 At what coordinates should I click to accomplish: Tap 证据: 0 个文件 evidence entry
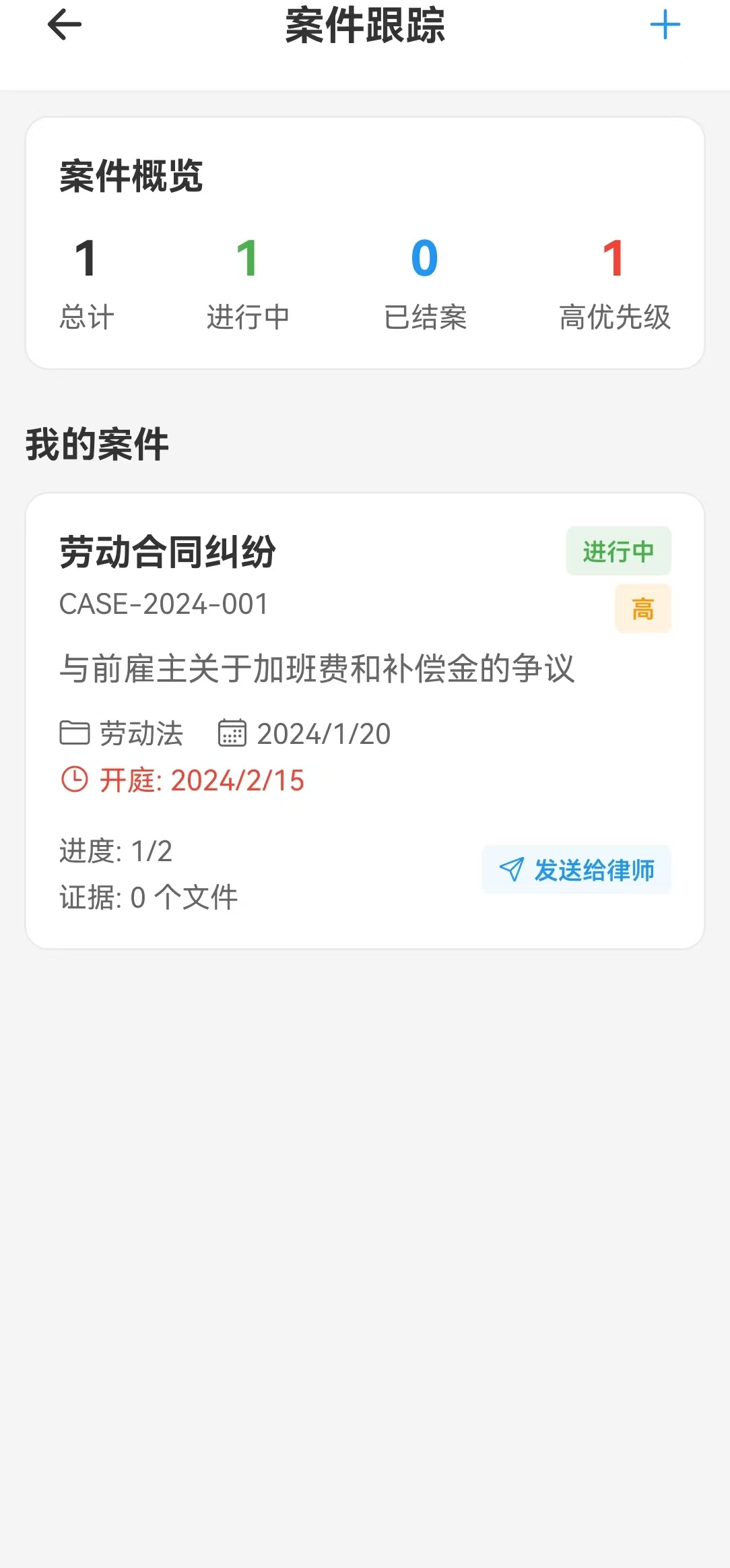(148, 897)
